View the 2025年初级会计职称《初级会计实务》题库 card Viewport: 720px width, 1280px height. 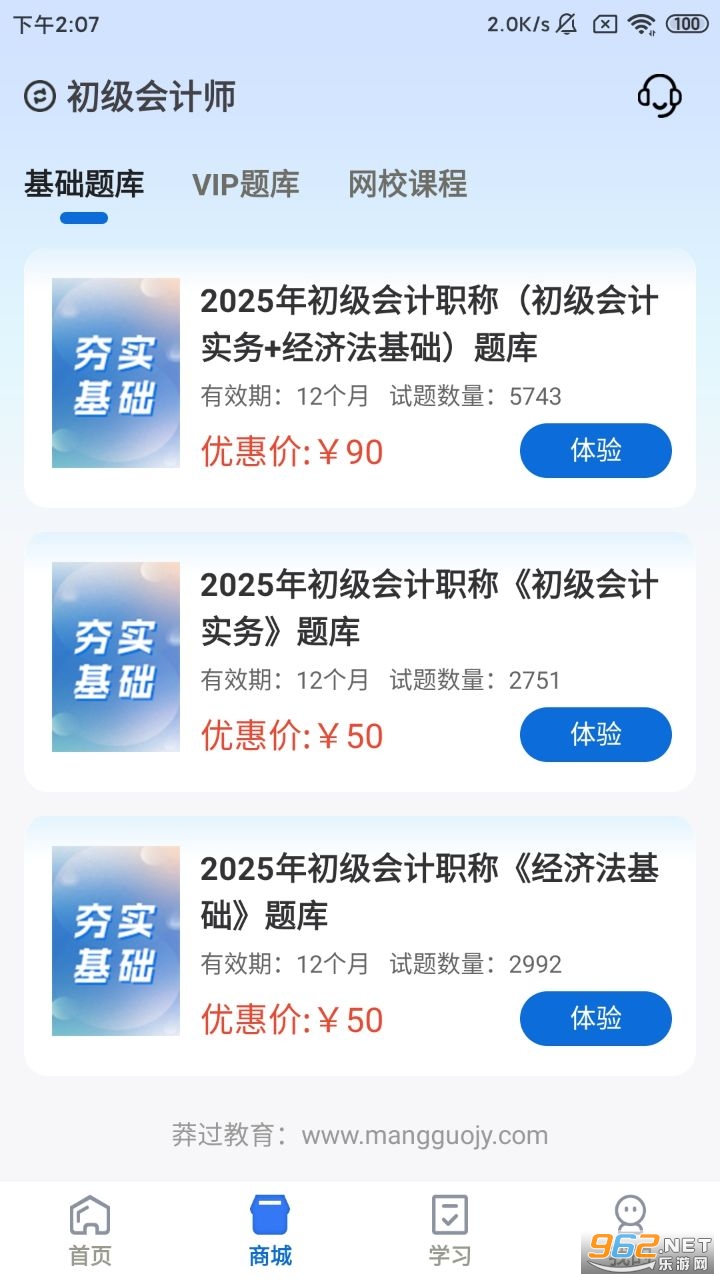coord(429,608)
